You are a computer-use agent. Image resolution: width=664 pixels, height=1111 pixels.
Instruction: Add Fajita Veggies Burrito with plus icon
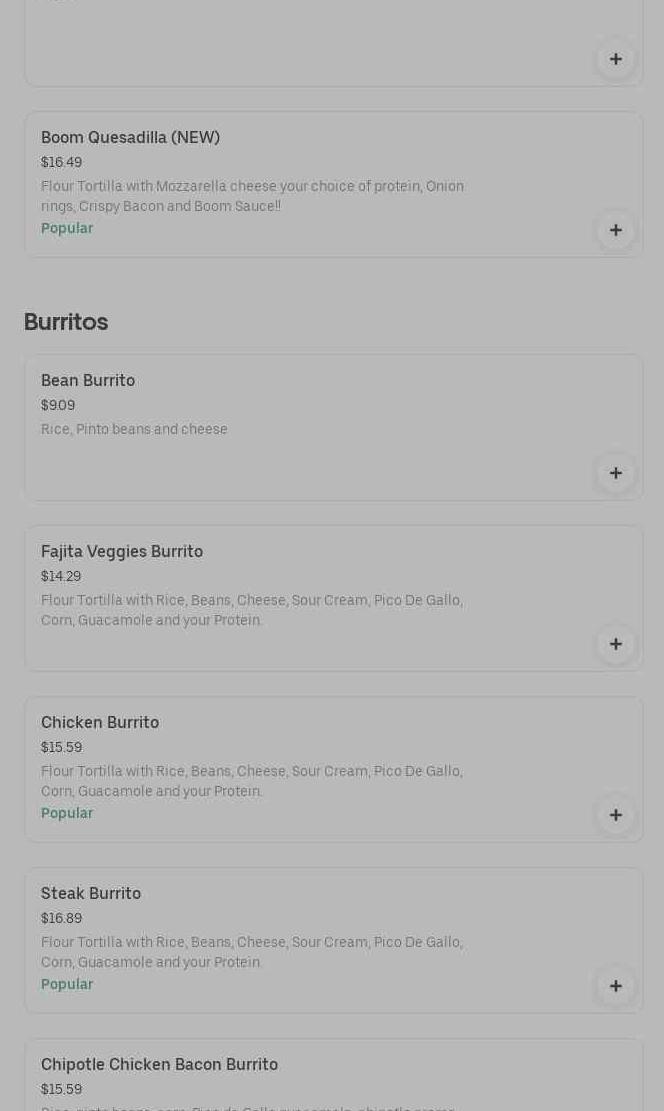point(615,645)
